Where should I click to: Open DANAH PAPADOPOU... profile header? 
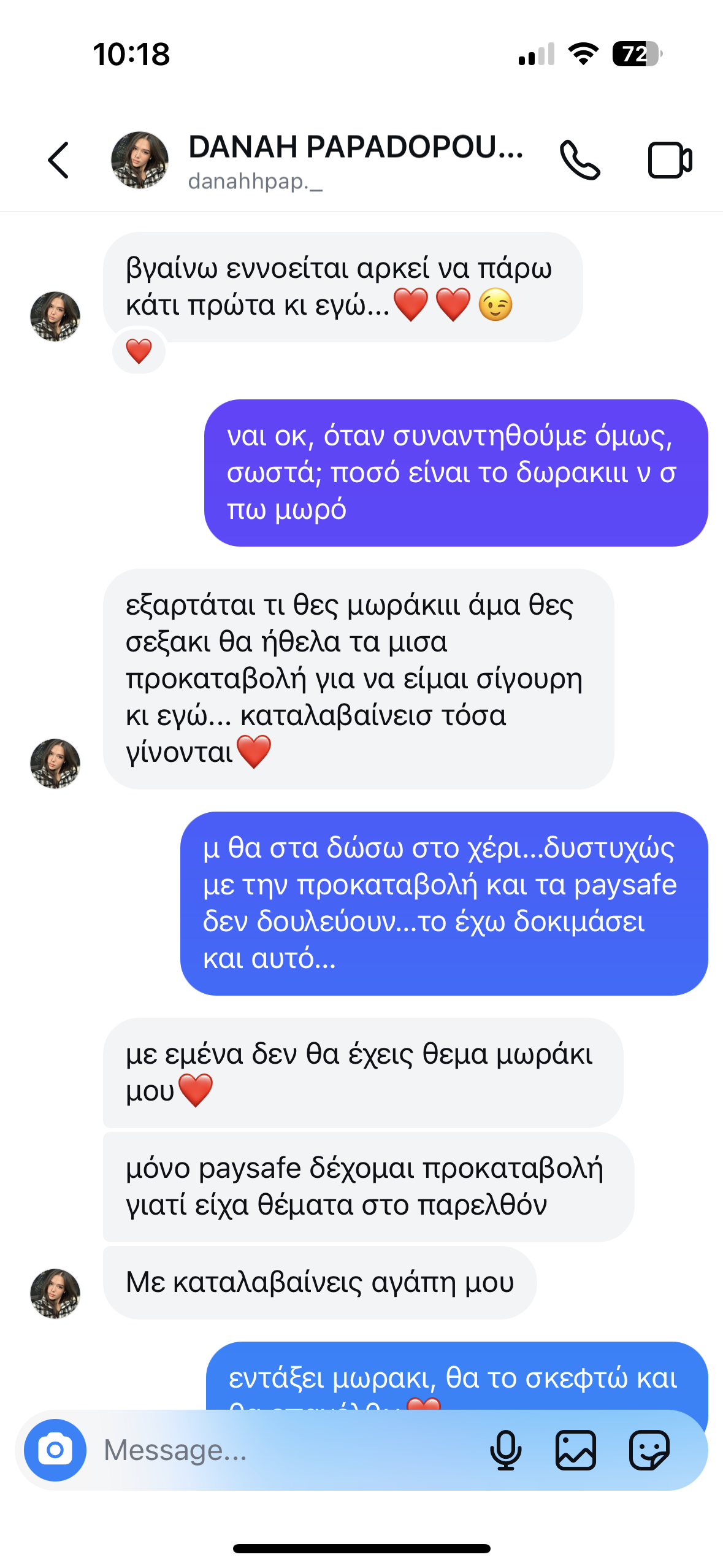click(354, 160)
